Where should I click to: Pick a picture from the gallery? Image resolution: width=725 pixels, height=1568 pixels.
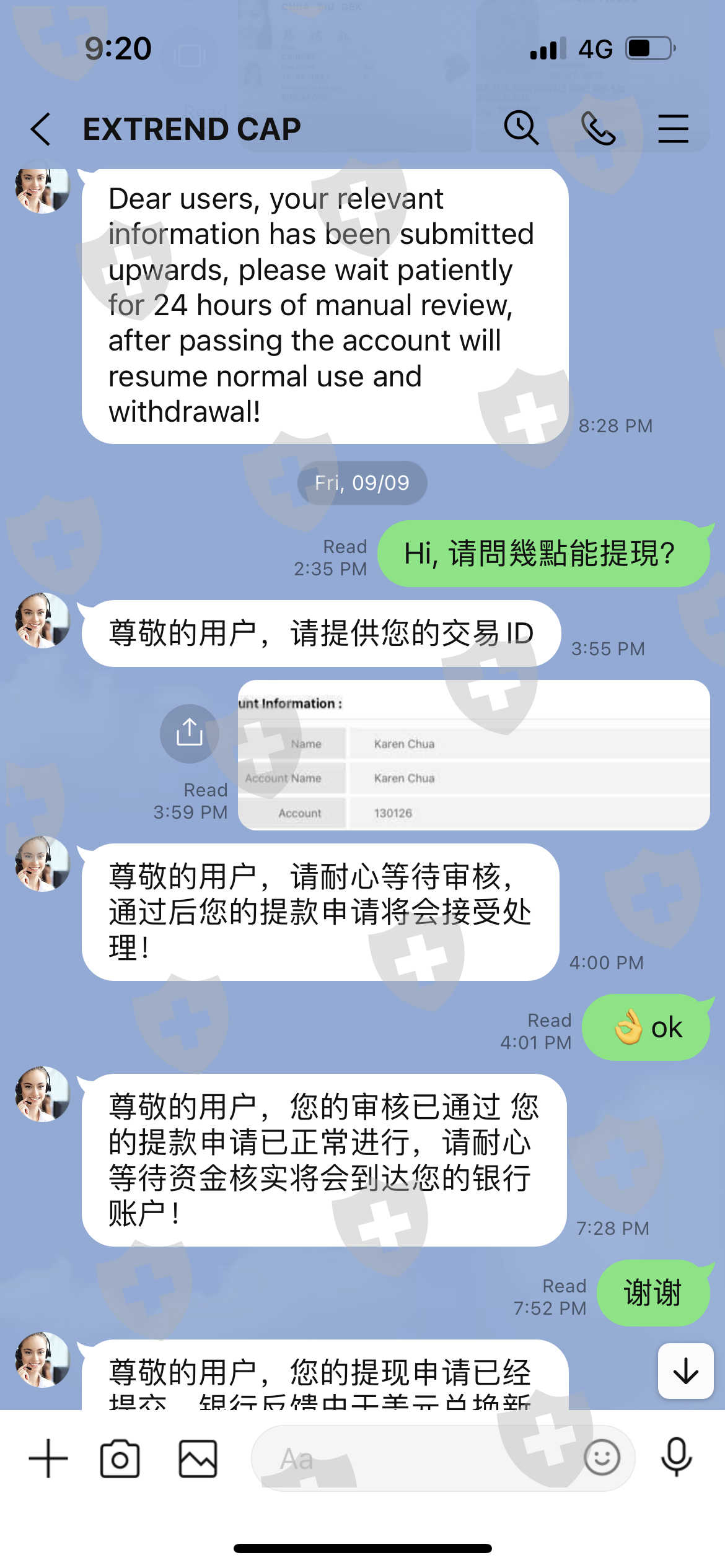pyautogui.click(x=198, y=1458)
